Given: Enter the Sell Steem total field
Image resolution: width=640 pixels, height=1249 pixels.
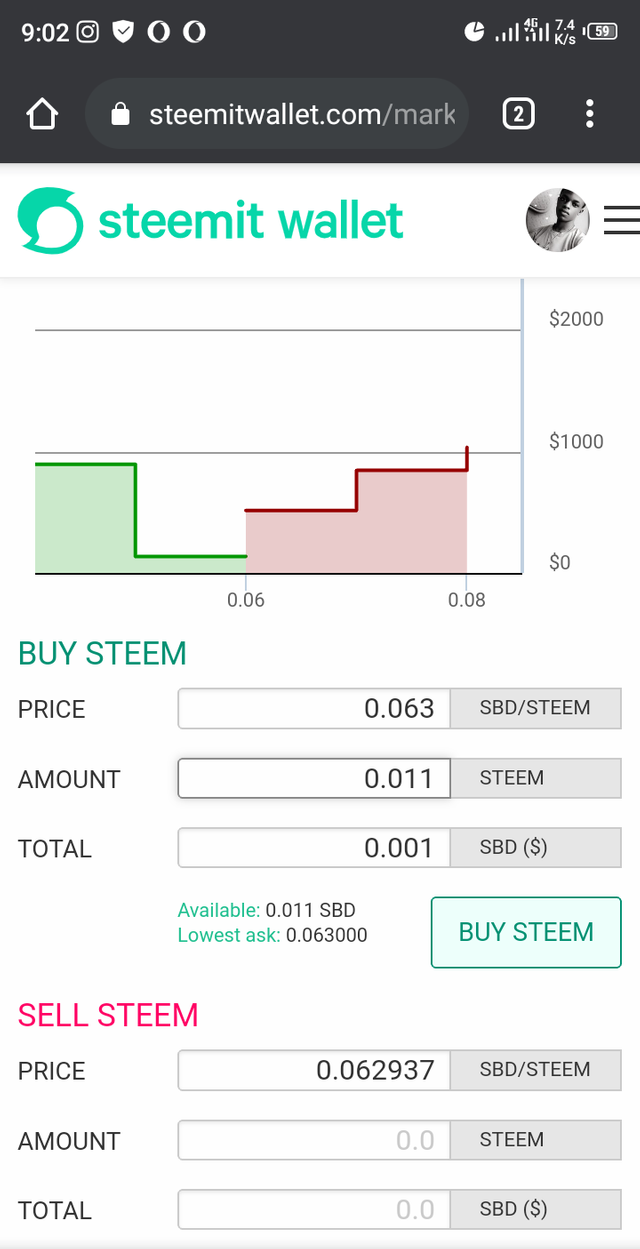Looking at the screenshot, I should pos(314,1210).
